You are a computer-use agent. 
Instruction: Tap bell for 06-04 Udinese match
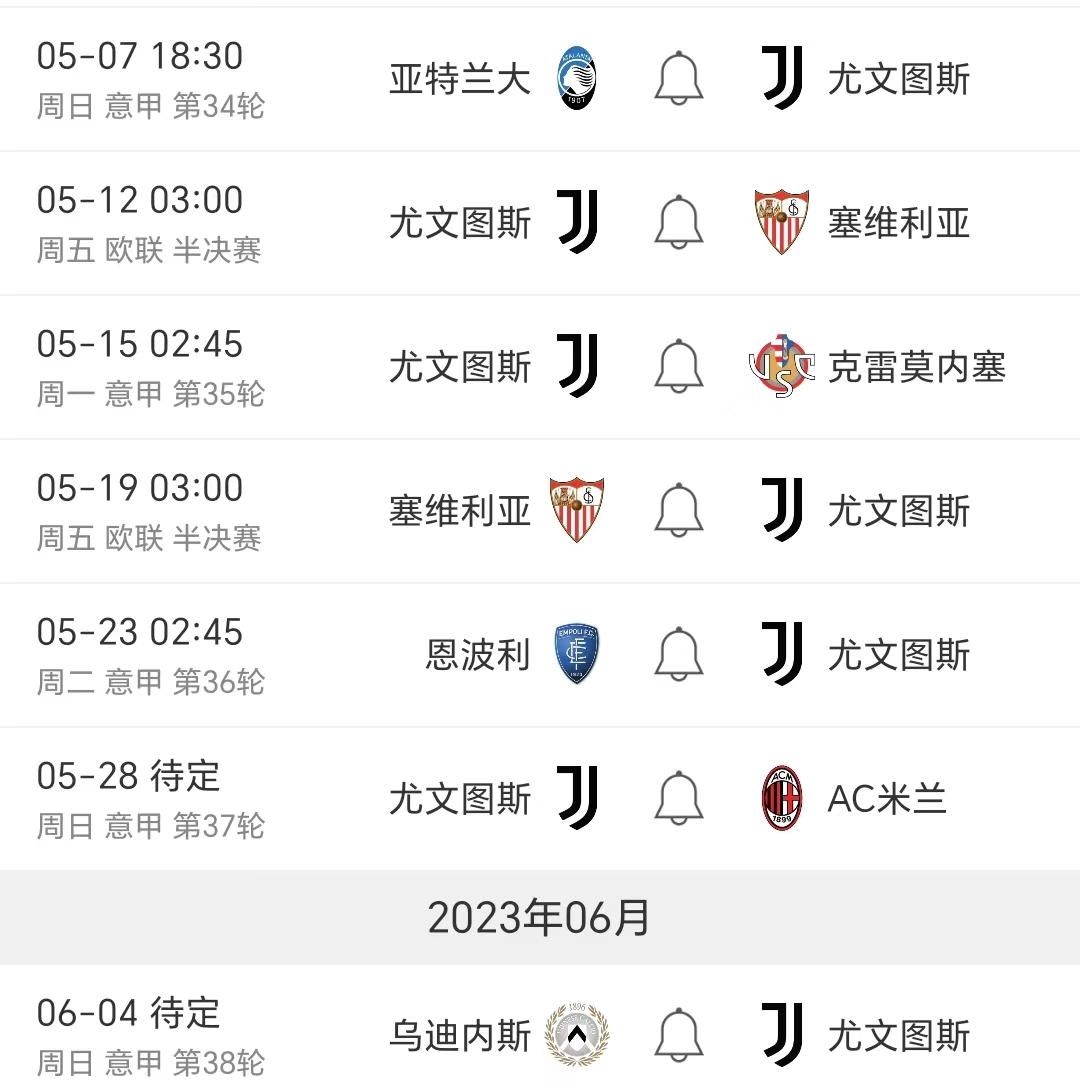[679, 1035]
